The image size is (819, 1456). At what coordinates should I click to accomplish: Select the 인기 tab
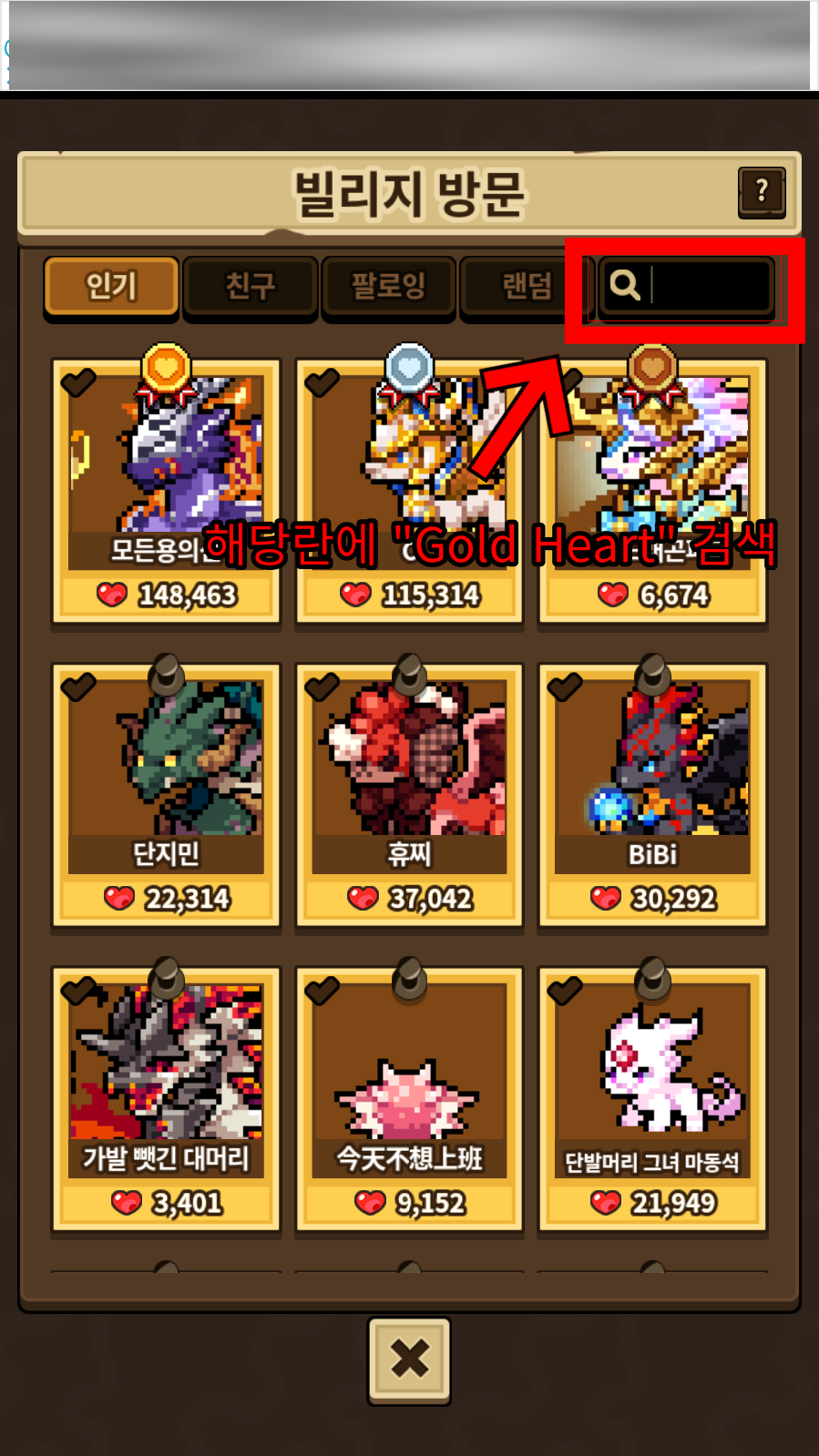[111, 286]
